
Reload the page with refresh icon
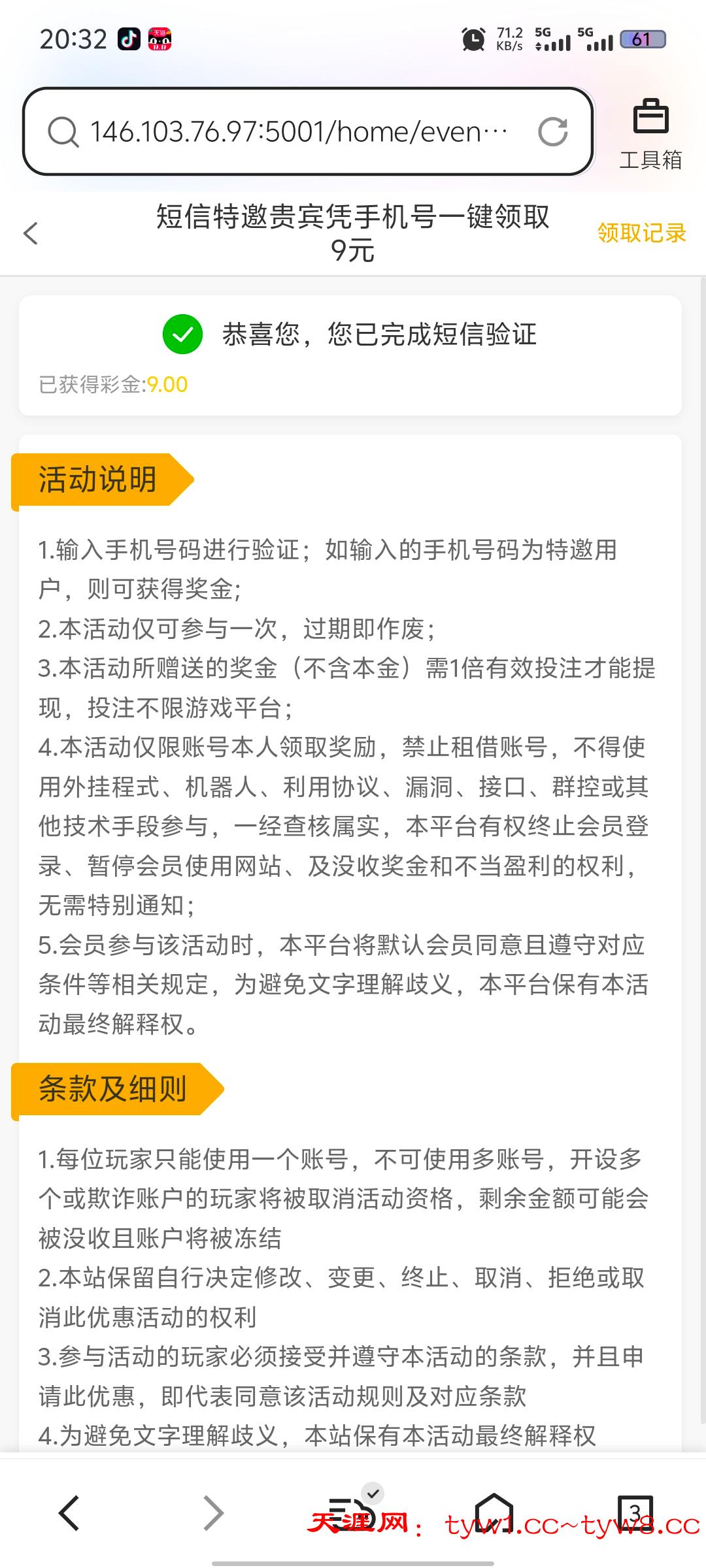click(x=552, y=132)
